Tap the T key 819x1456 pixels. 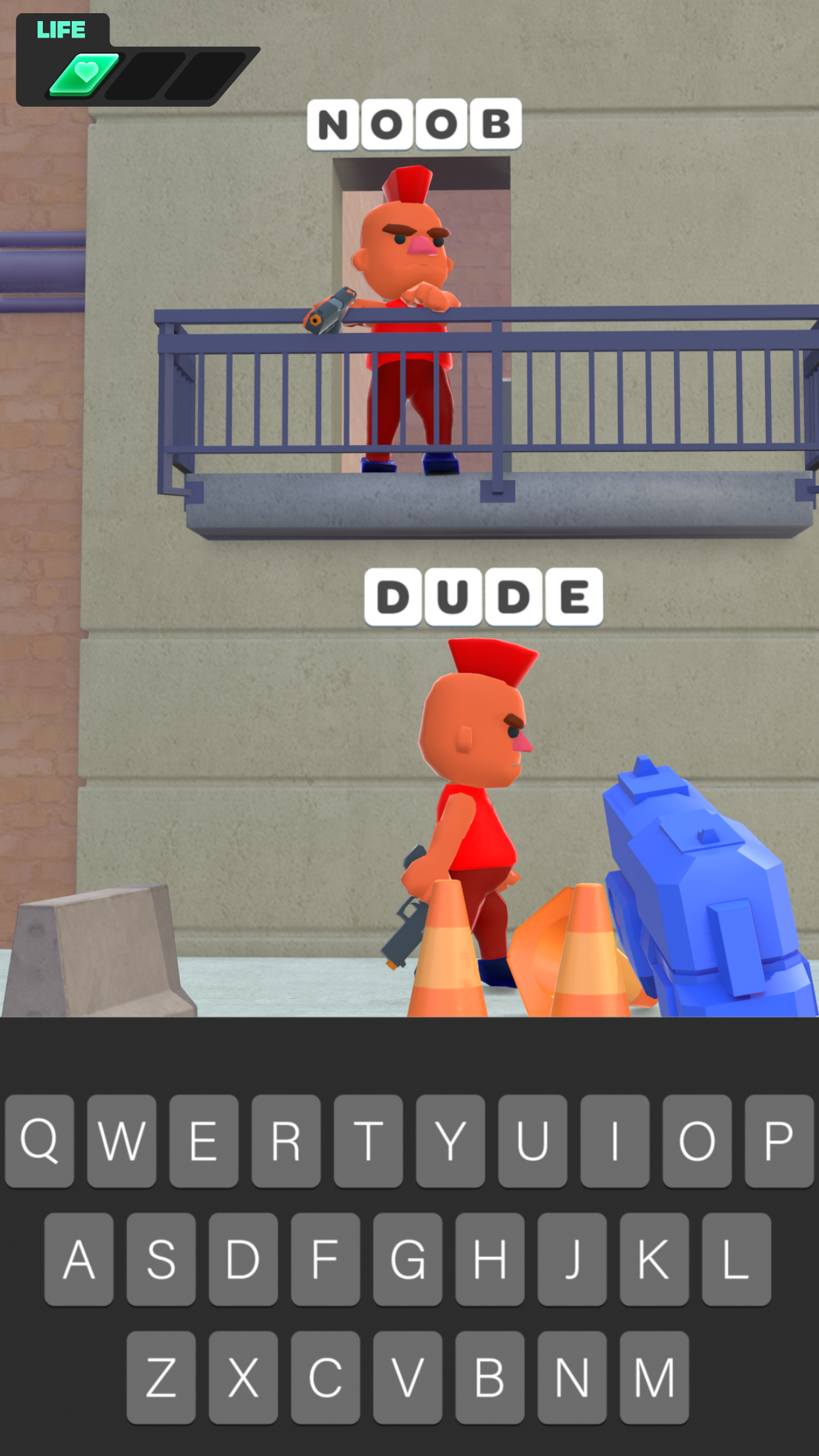[x=368, y=1141]
